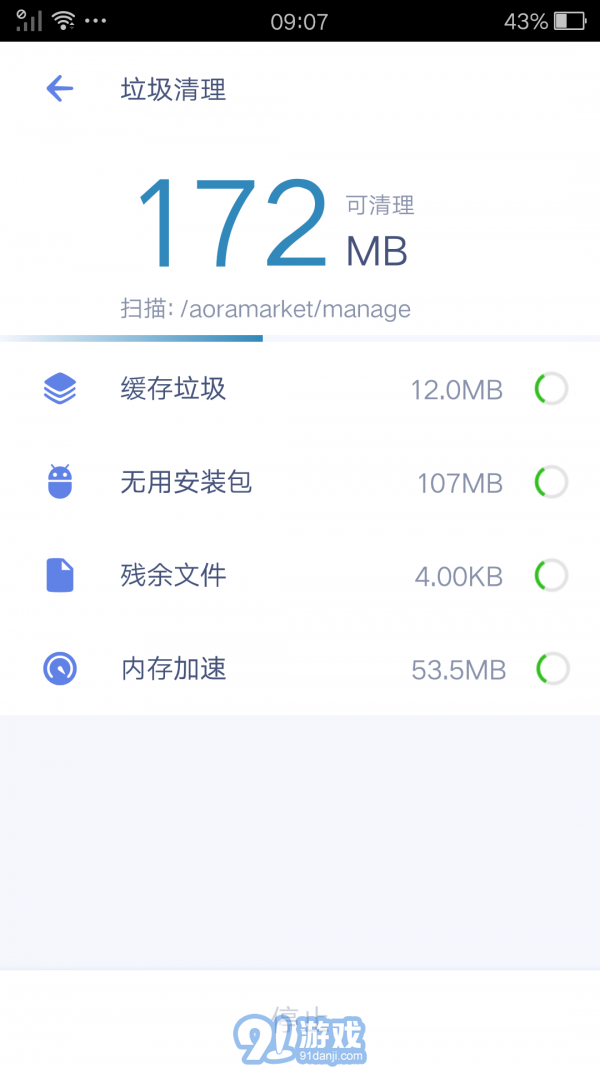Tap the 停止 button to stop scanning

300,1019
